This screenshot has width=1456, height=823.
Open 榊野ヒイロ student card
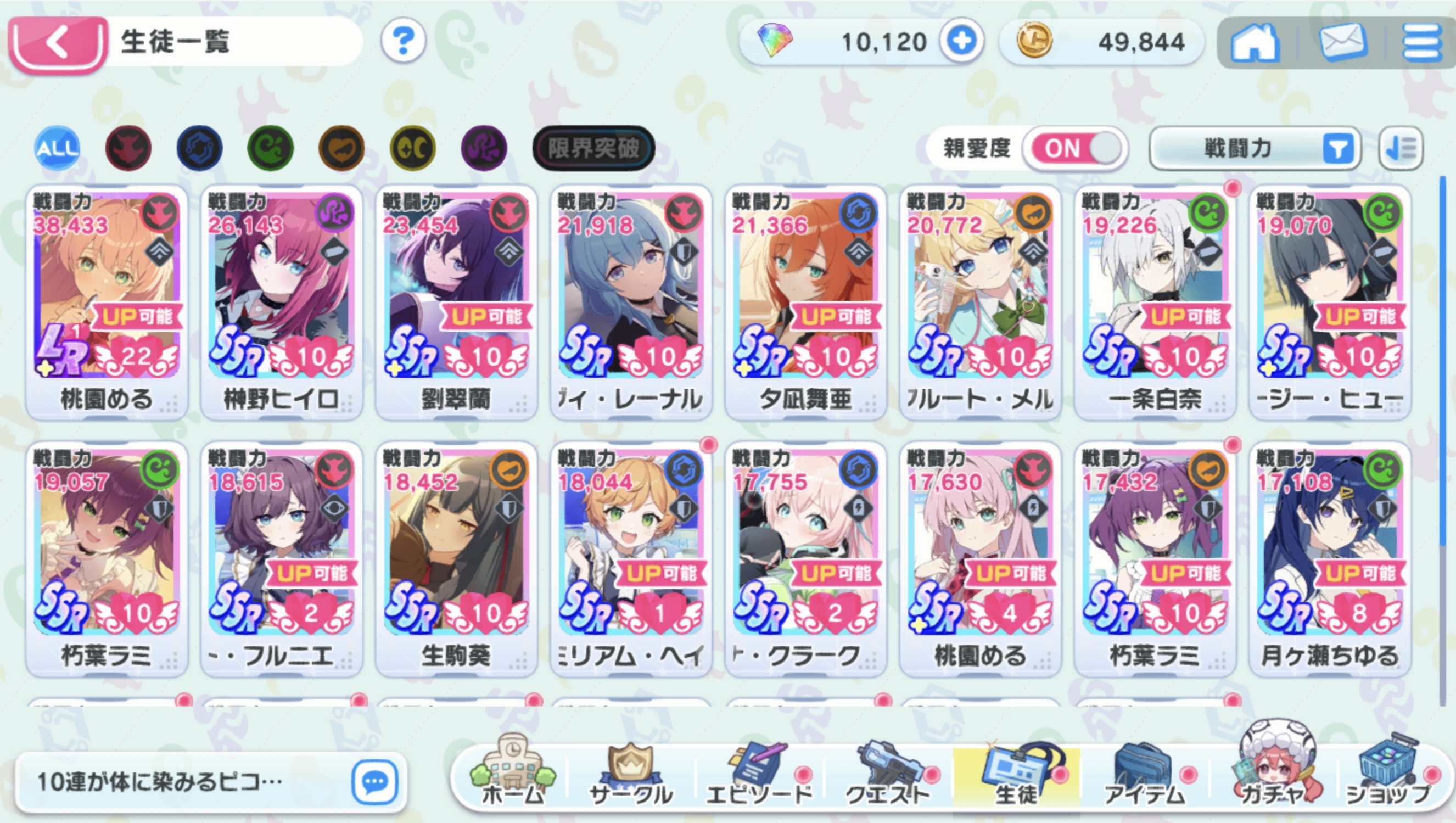coord(282,303)
